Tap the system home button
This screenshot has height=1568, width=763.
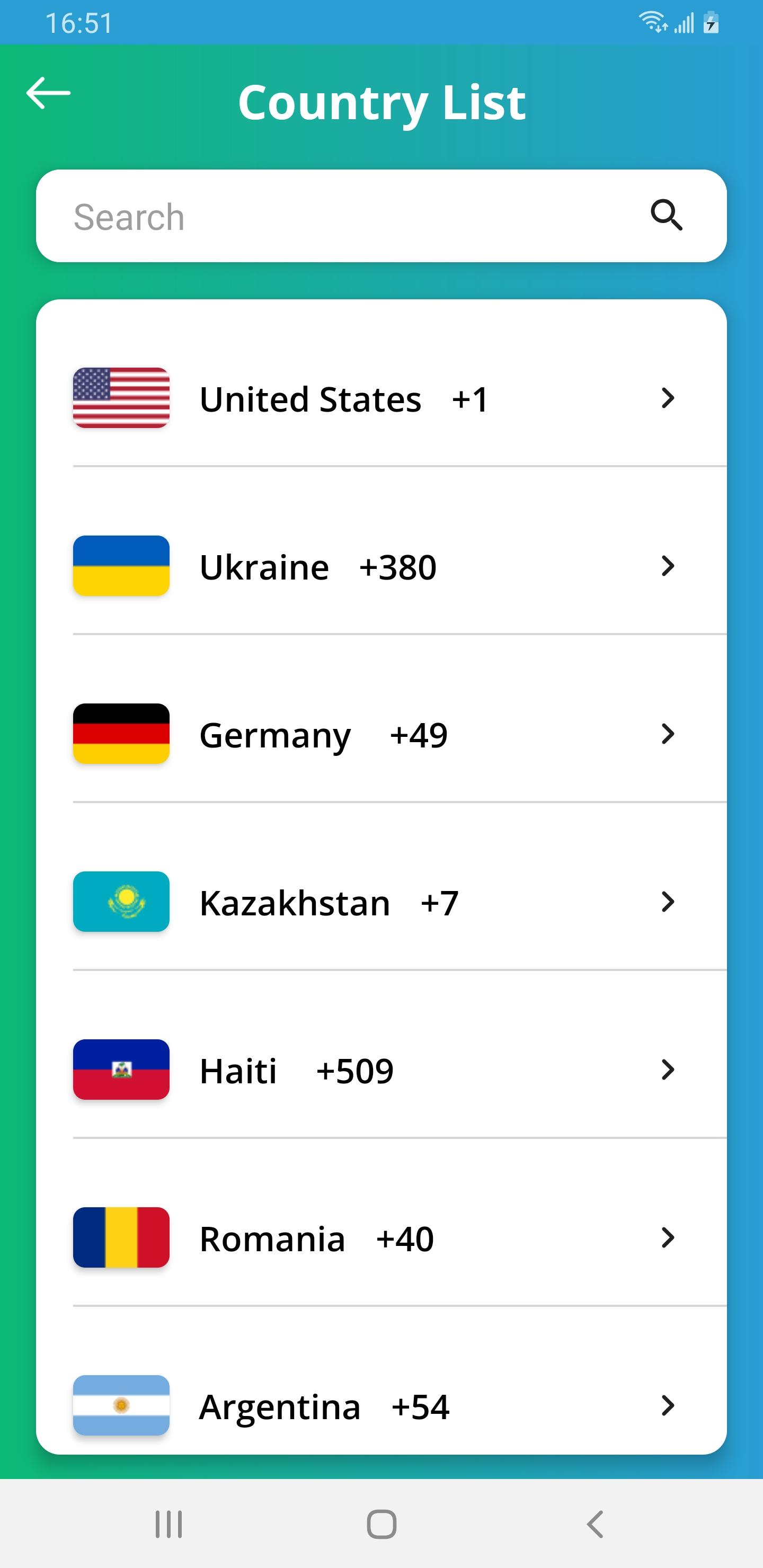point(381,1524)
